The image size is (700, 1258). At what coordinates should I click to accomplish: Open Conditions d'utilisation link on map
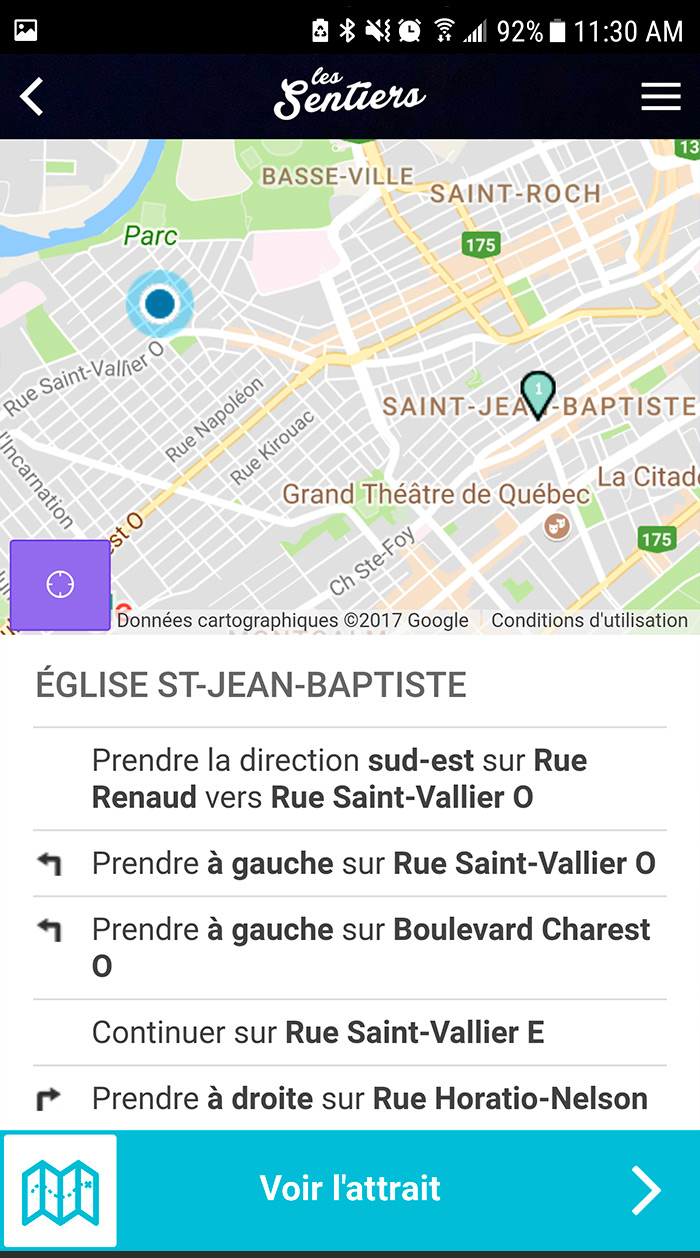click(x=589, y=620)
